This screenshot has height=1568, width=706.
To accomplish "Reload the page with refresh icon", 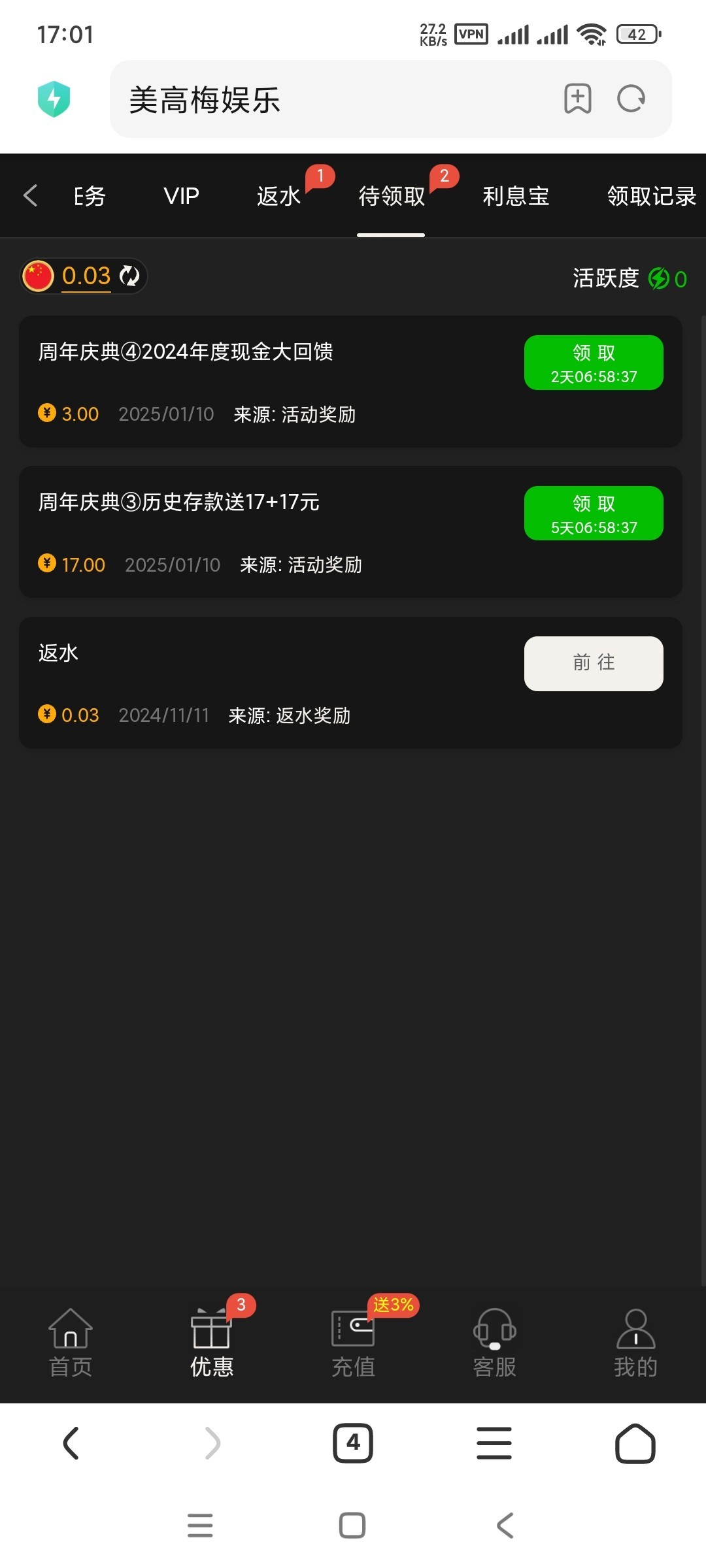I will pyautogui.click(x=631, y=99).
